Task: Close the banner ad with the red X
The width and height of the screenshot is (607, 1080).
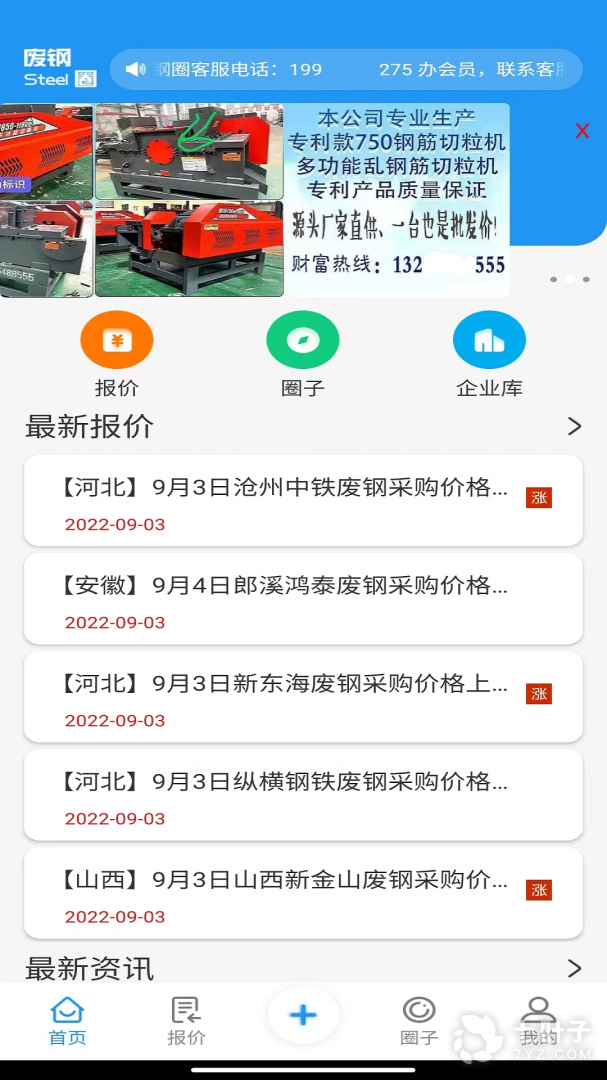Action: point(582,131)
